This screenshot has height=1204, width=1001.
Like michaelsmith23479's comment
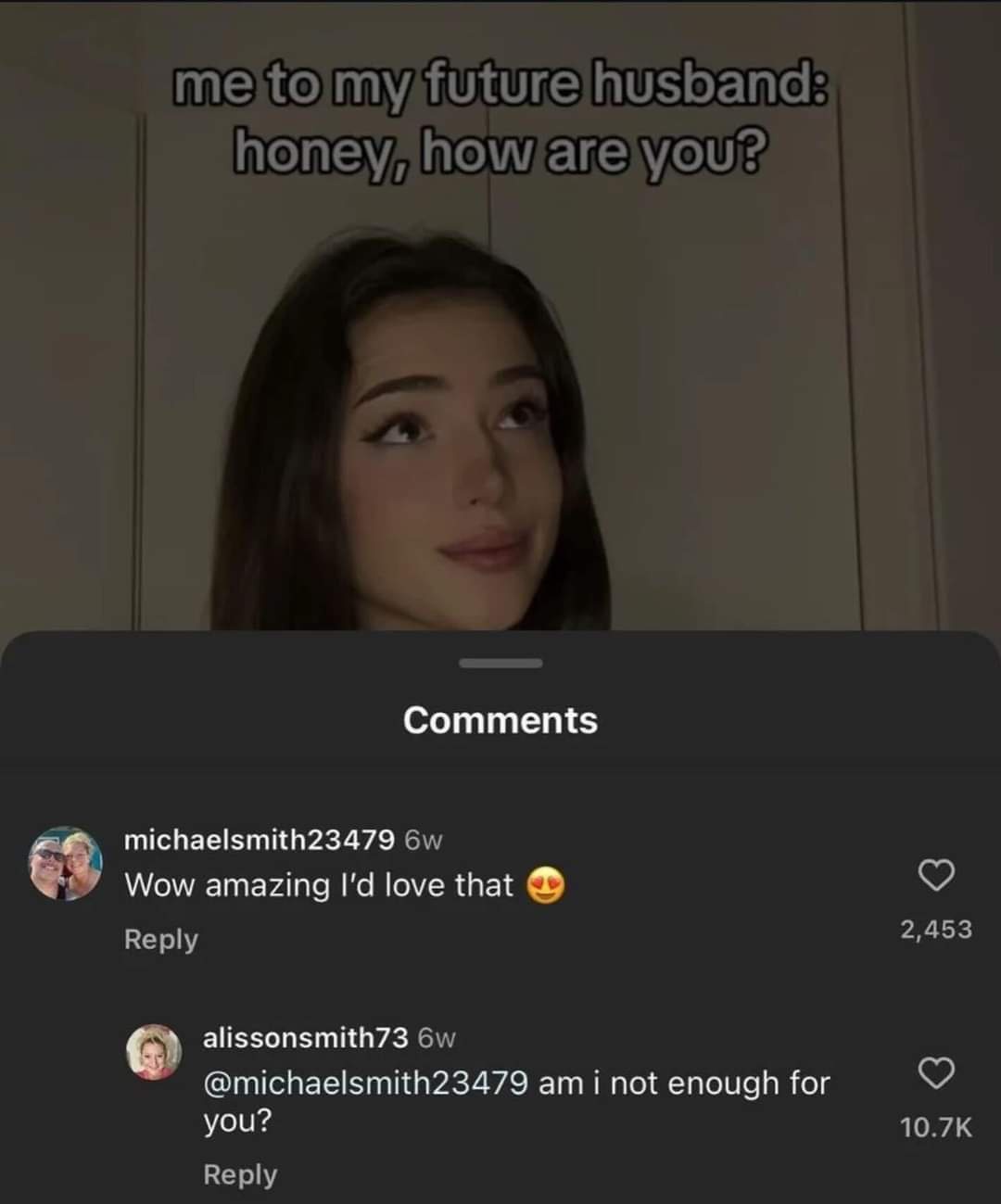coord(936,875)
